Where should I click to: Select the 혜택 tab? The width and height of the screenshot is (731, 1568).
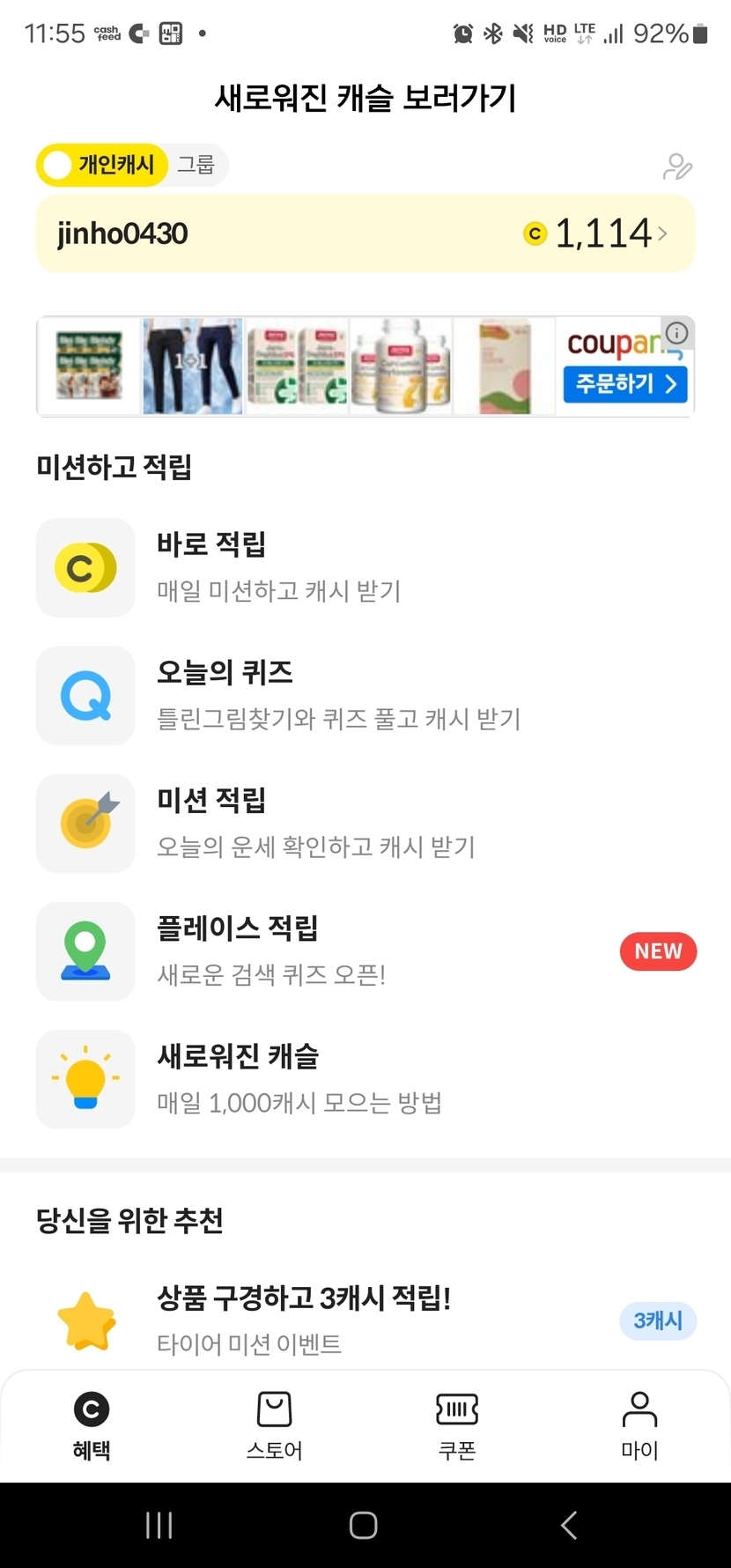pos(92,1425)
